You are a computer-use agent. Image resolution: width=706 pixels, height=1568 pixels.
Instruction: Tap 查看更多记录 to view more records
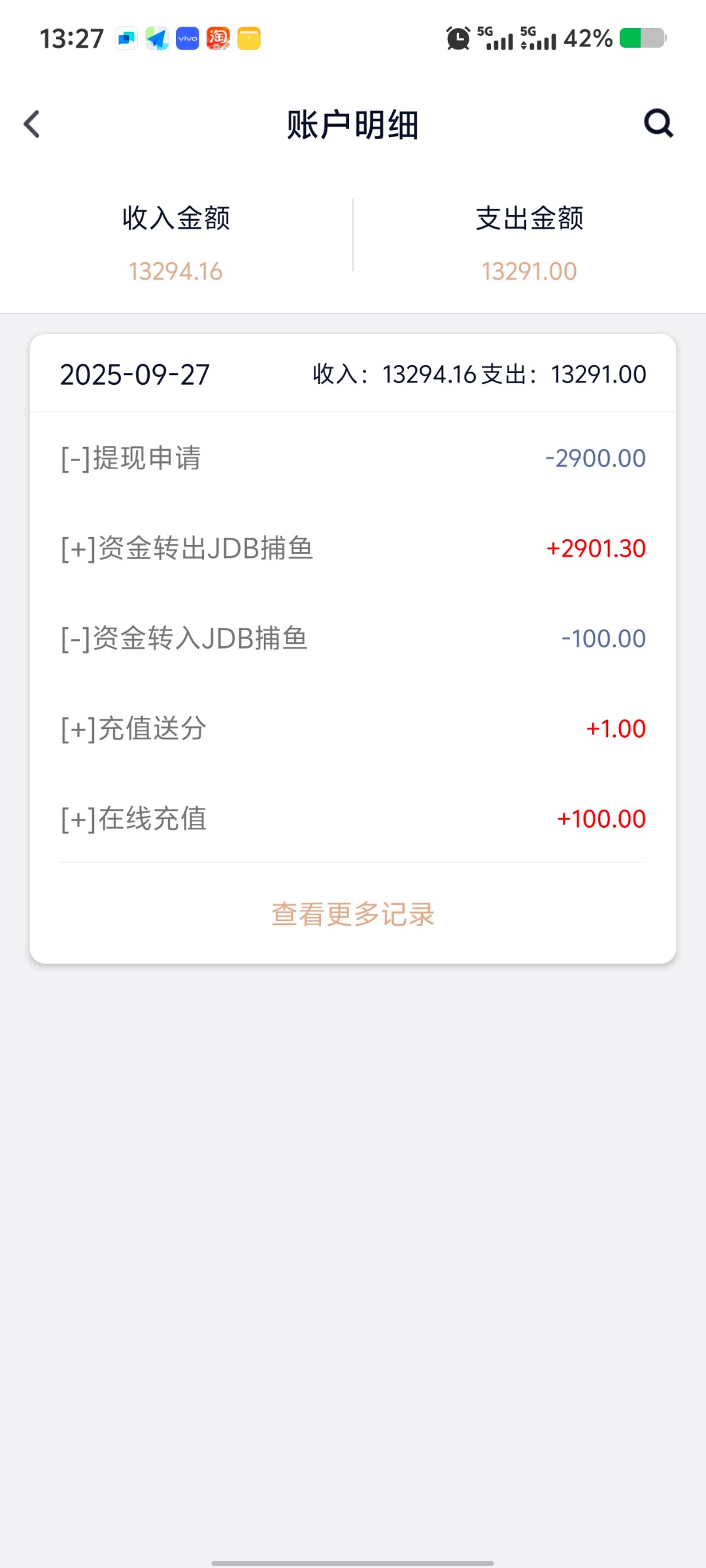tap(353, 914)
